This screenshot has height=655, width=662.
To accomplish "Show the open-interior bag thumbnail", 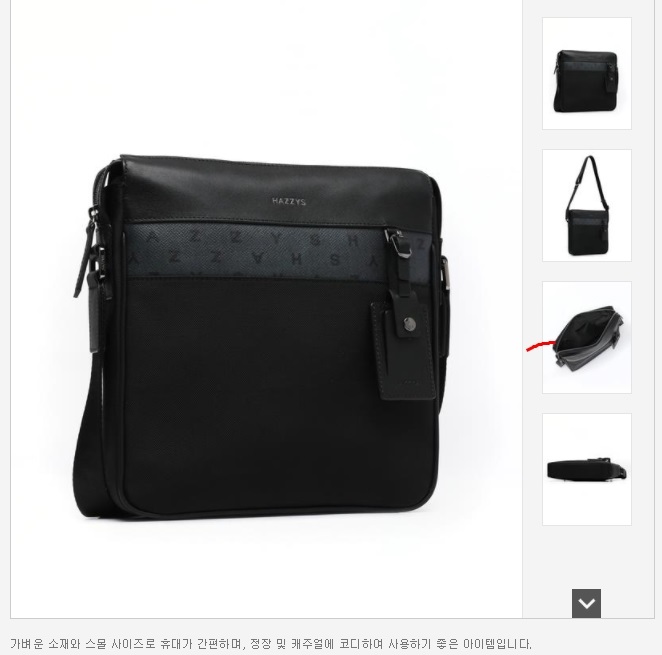I will [586, 337].
